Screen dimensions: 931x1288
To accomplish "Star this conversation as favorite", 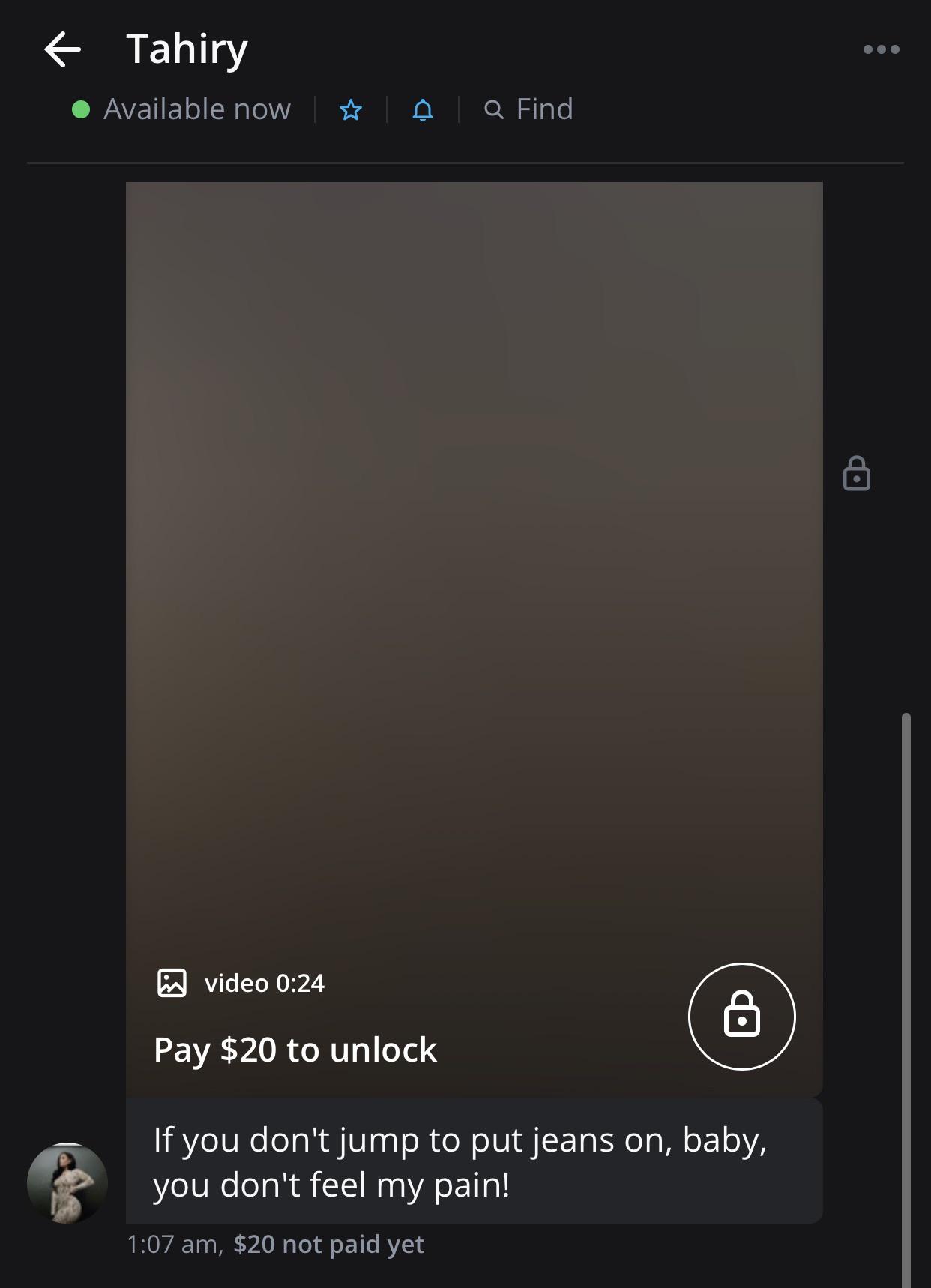I will [x=351, y=110].
